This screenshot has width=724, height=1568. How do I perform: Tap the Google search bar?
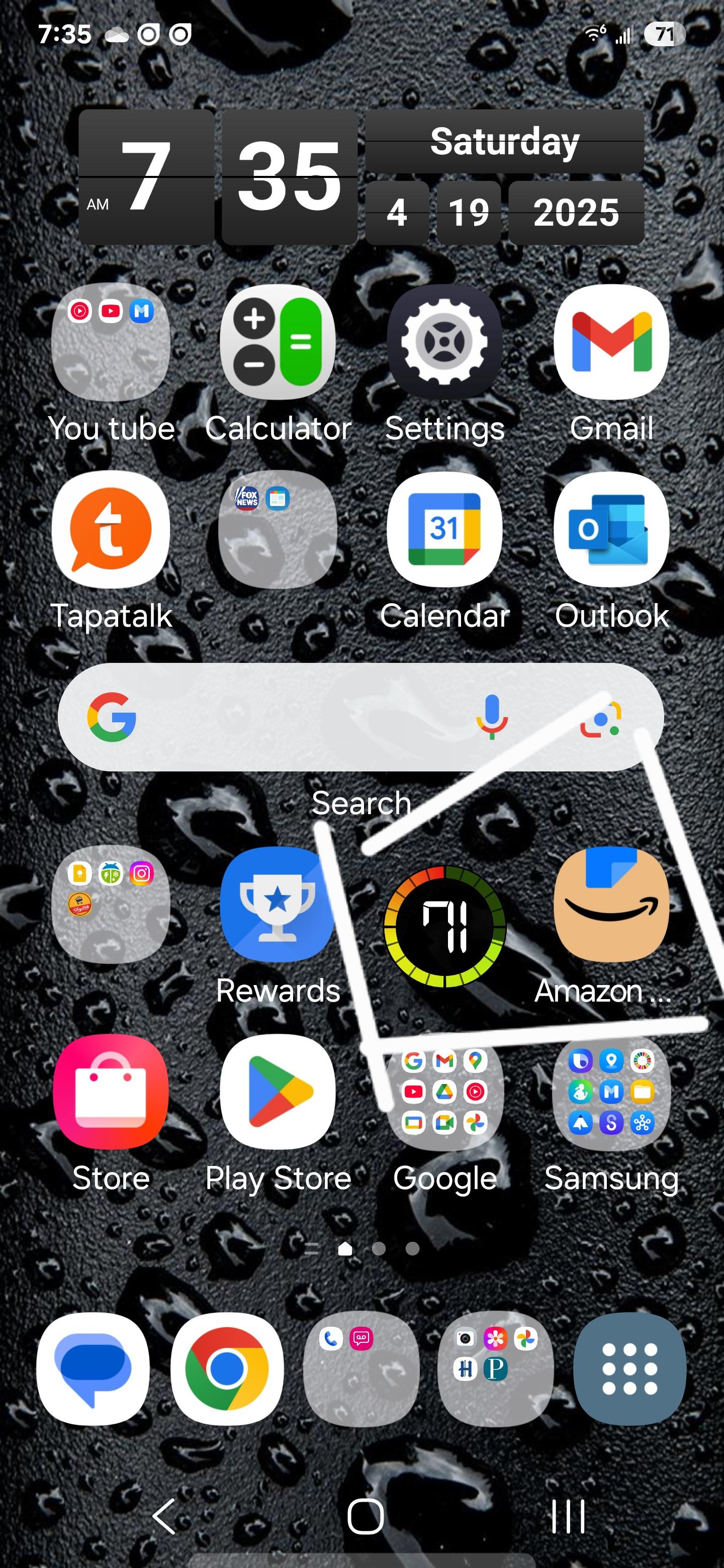click(292, 717)
